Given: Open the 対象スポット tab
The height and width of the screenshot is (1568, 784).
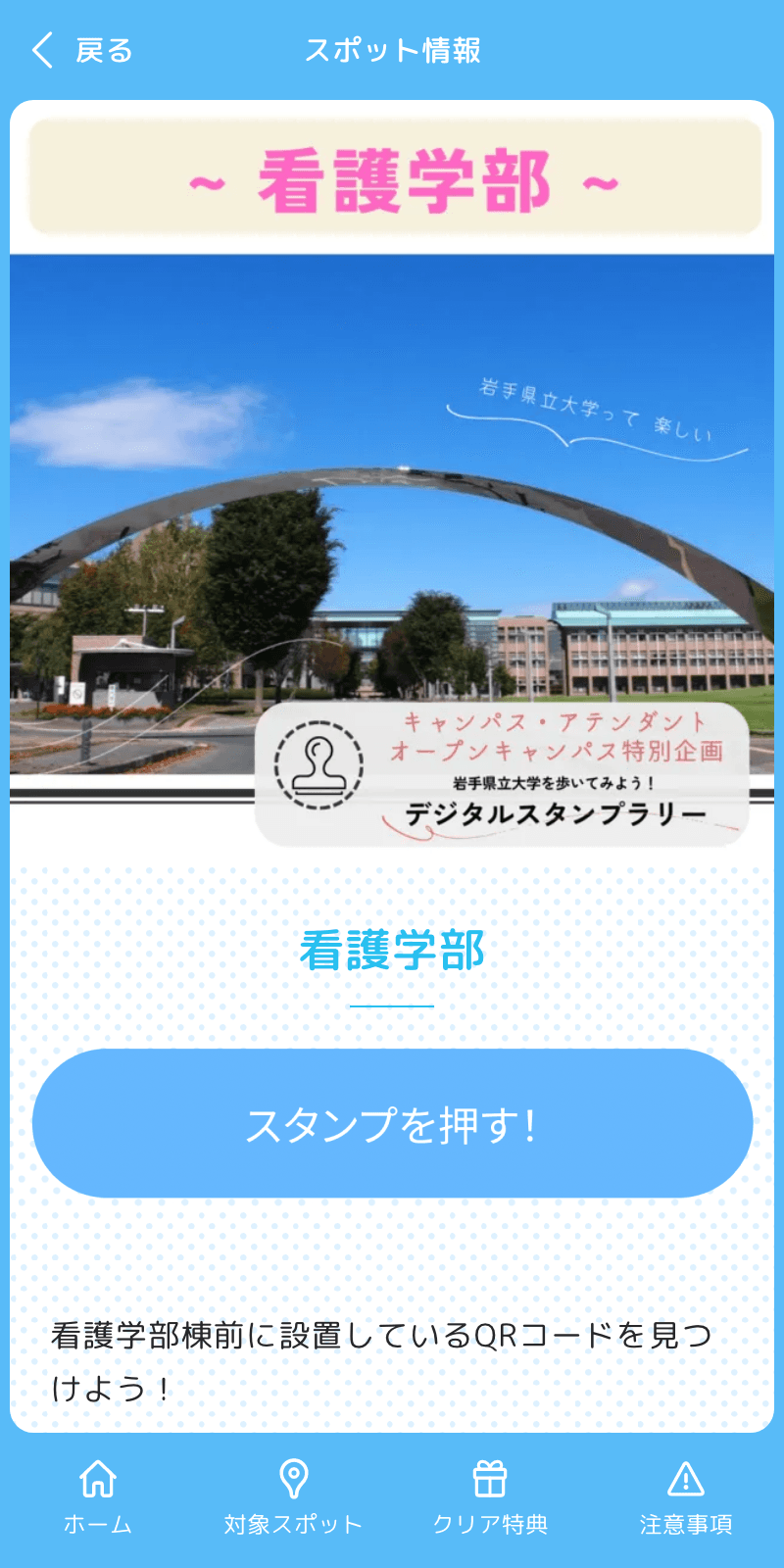Looking at the screenshot, I should click(x=293, y=1497).
